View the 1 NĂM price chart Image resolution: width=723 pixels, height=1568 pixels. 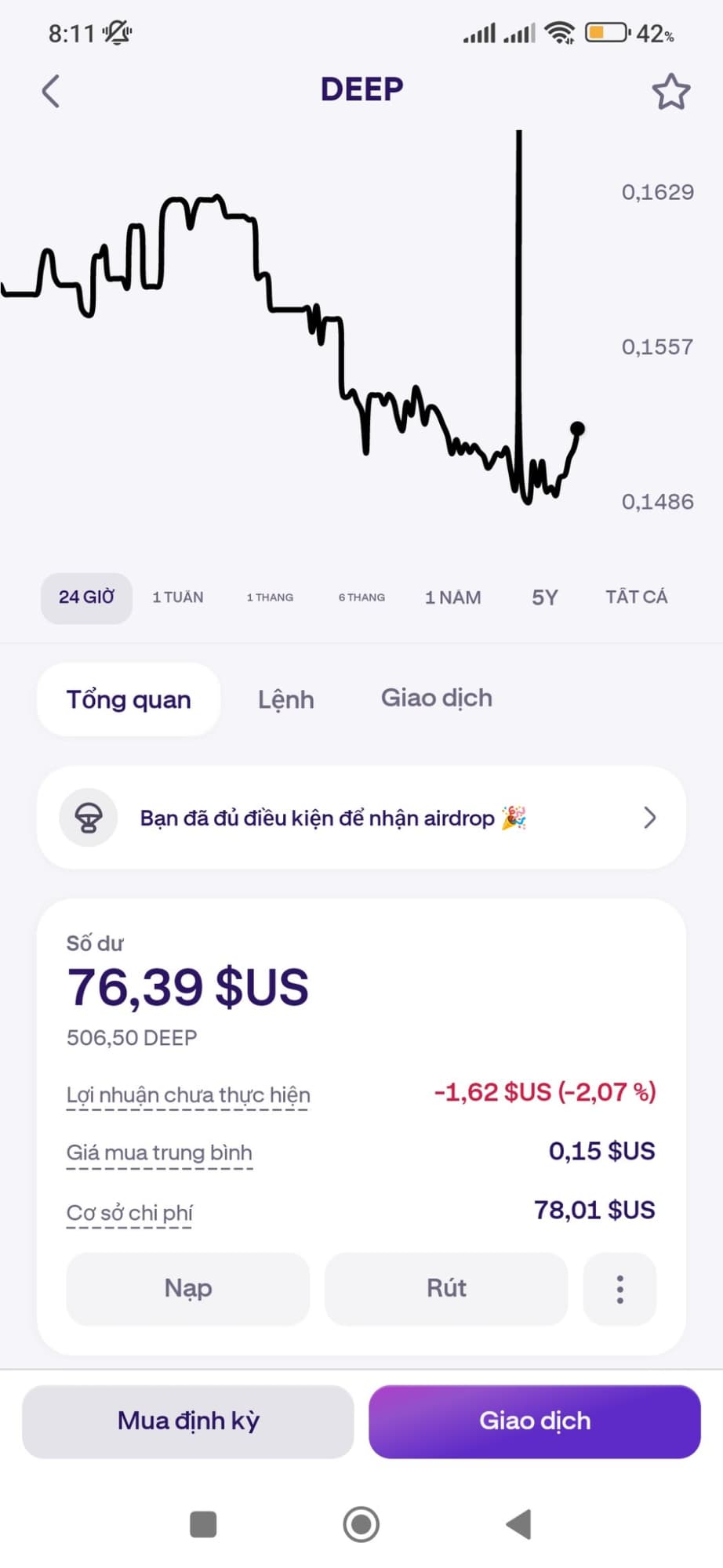tap(453, 597)
